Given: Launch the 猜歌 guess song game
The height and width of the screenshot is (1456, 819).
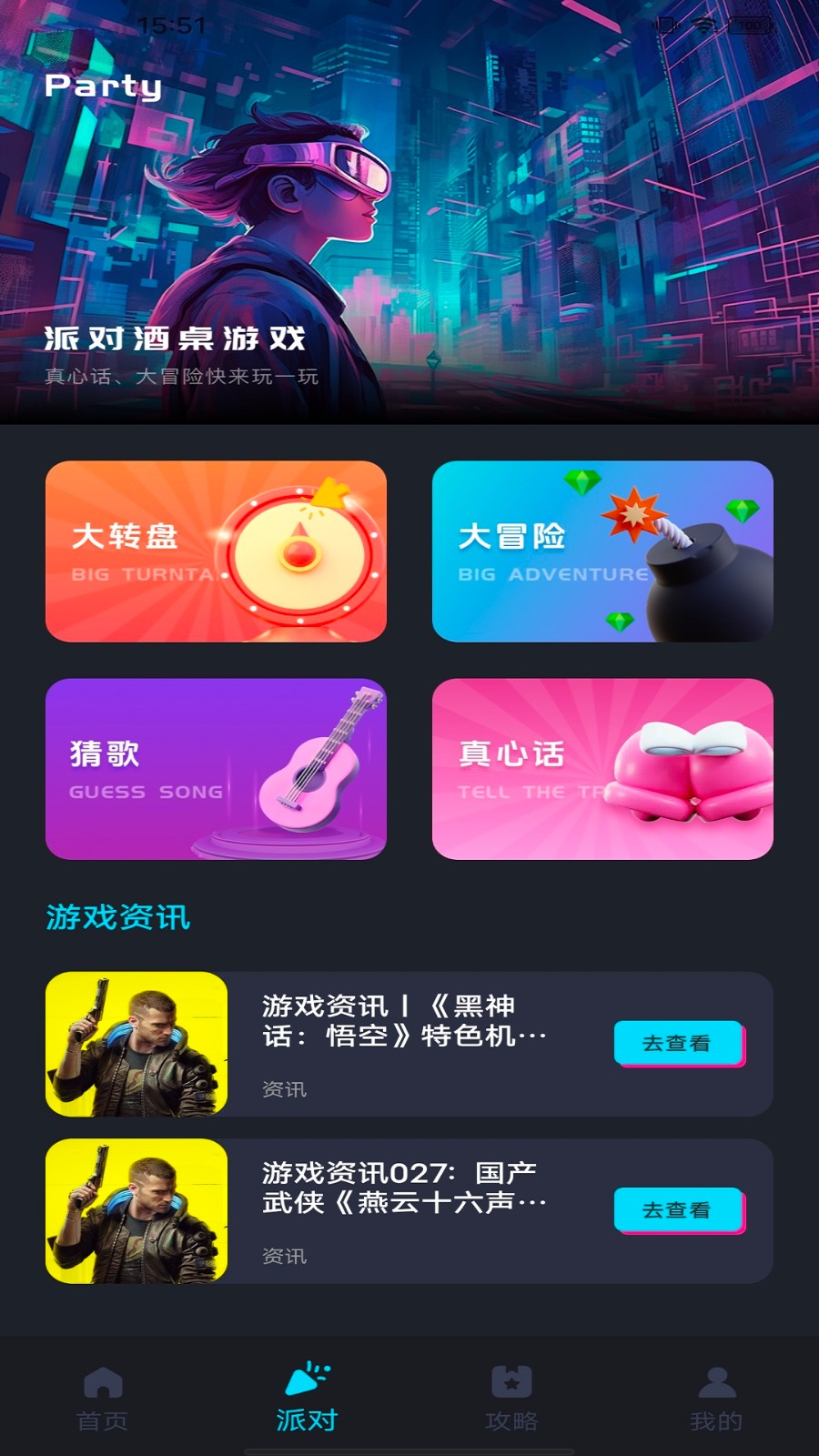Looking at the screenshot, I should tap(216, 769).
